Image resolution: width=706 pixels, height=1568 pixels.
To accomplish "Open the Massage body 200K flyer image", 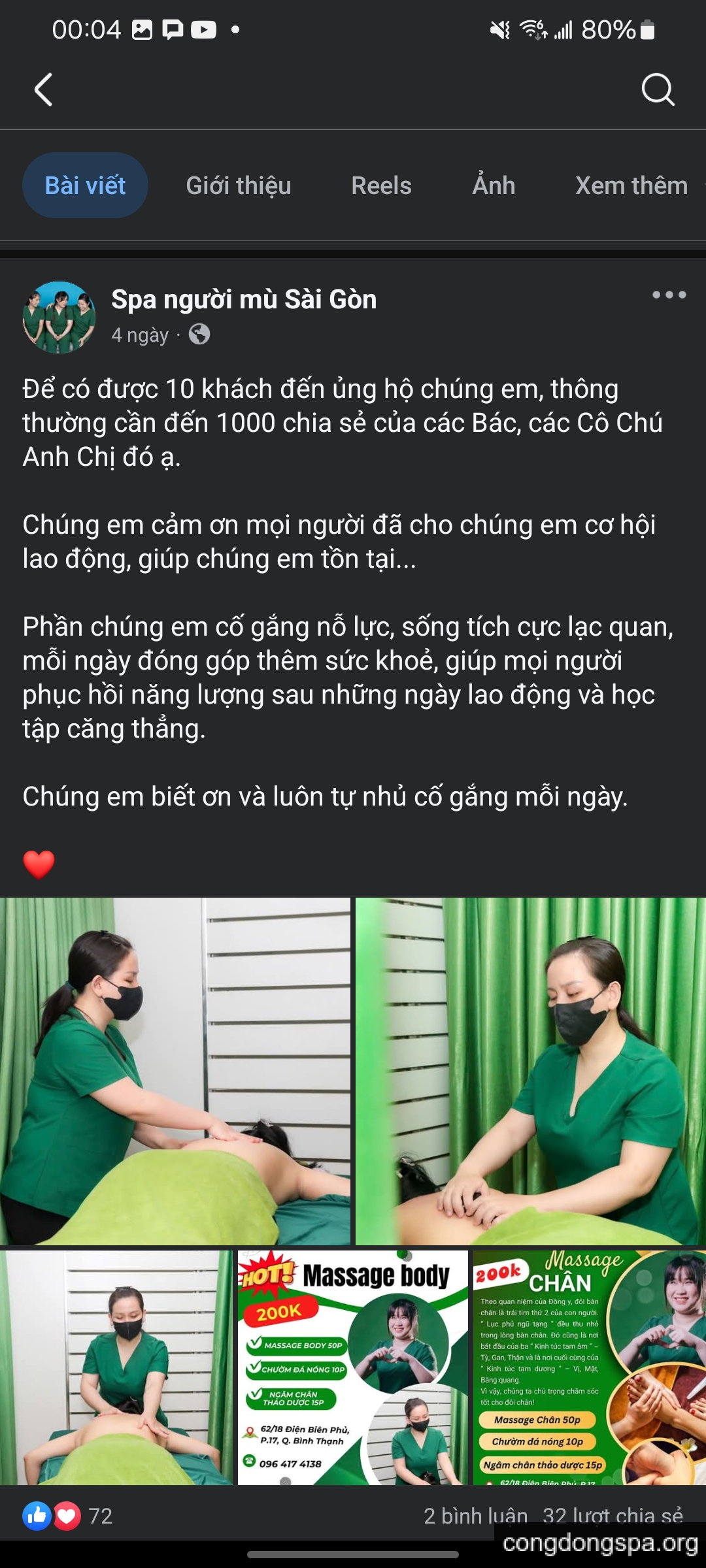I will click(352, 1367).
